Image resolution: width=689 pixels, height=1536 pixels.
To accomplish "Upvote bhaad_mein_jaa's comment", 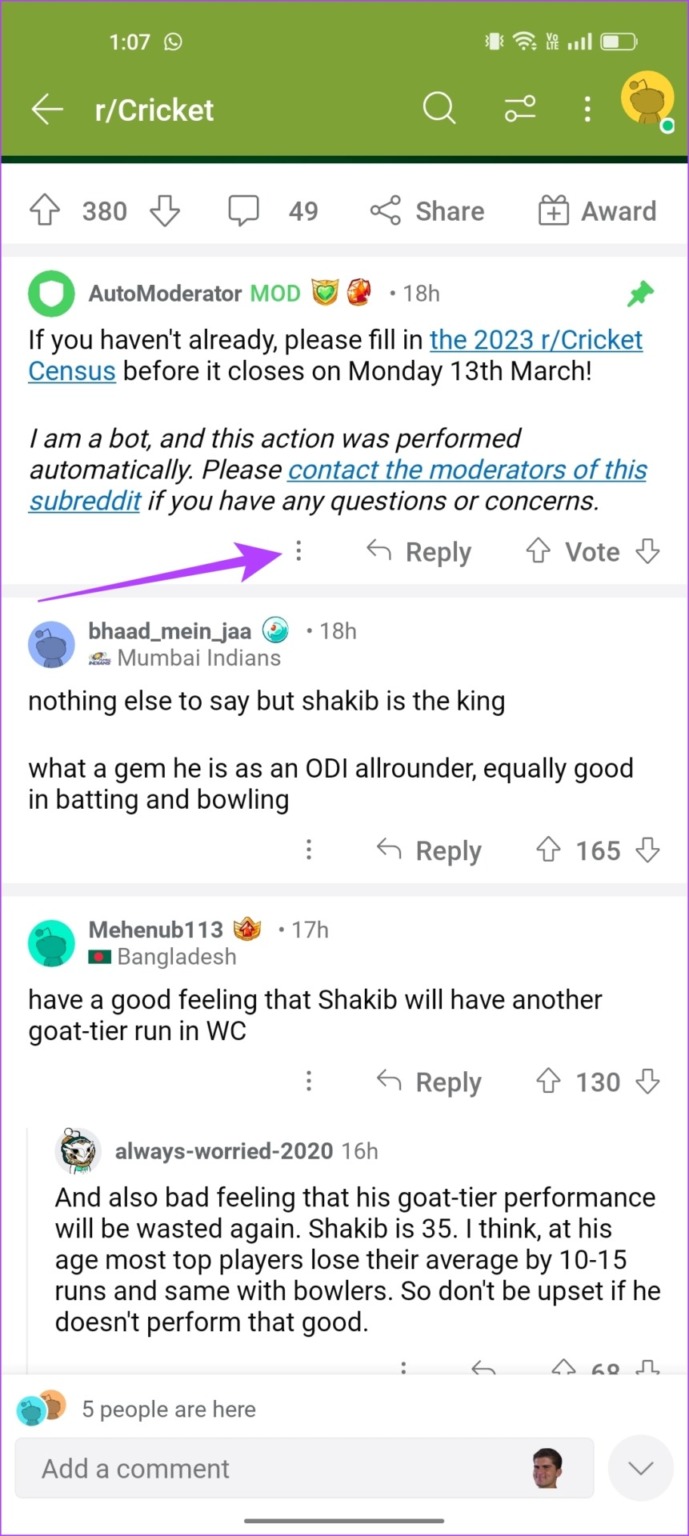I will (x=548, y=851).
